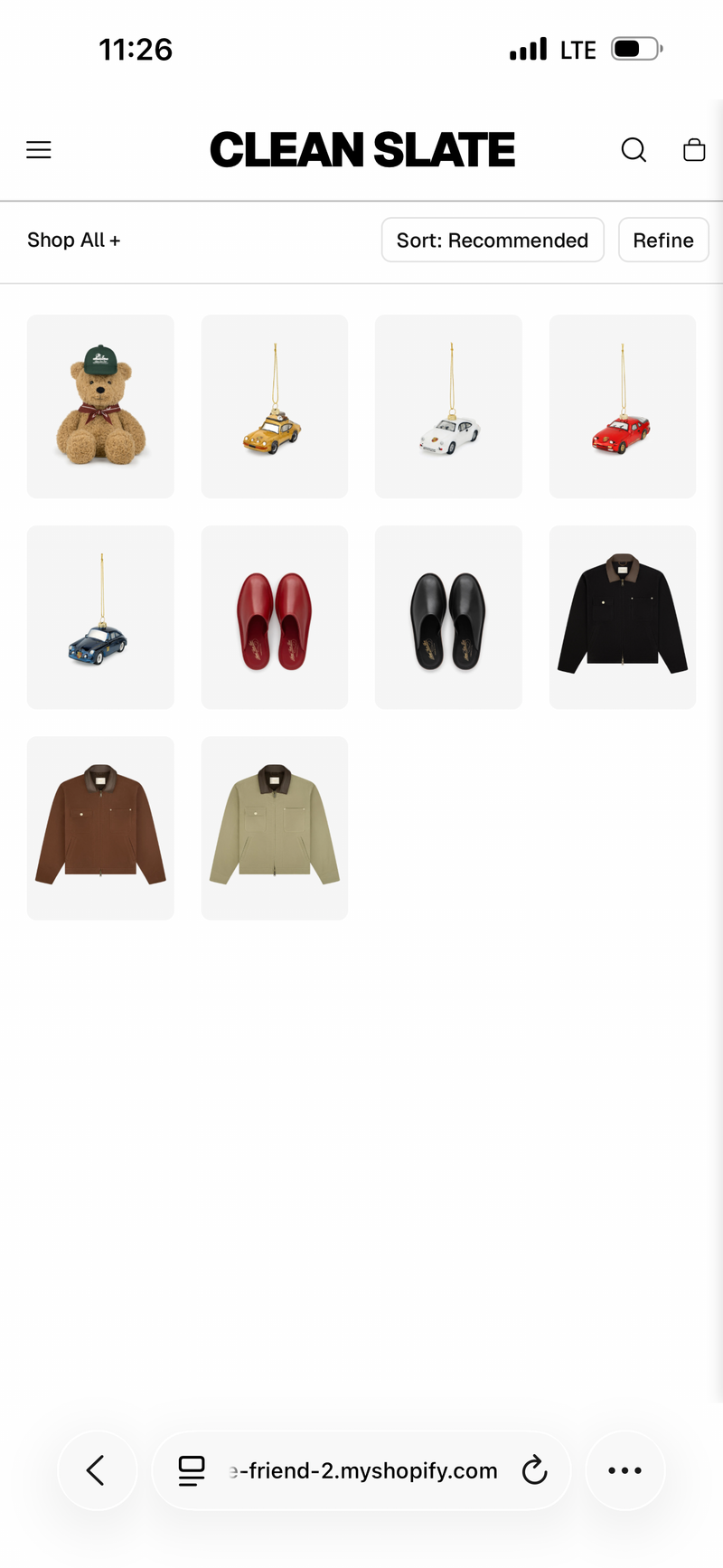Viewport: 723px width, 1568px height.
Task: Select the olive green jacket
Action: click(x=275, y=828)
